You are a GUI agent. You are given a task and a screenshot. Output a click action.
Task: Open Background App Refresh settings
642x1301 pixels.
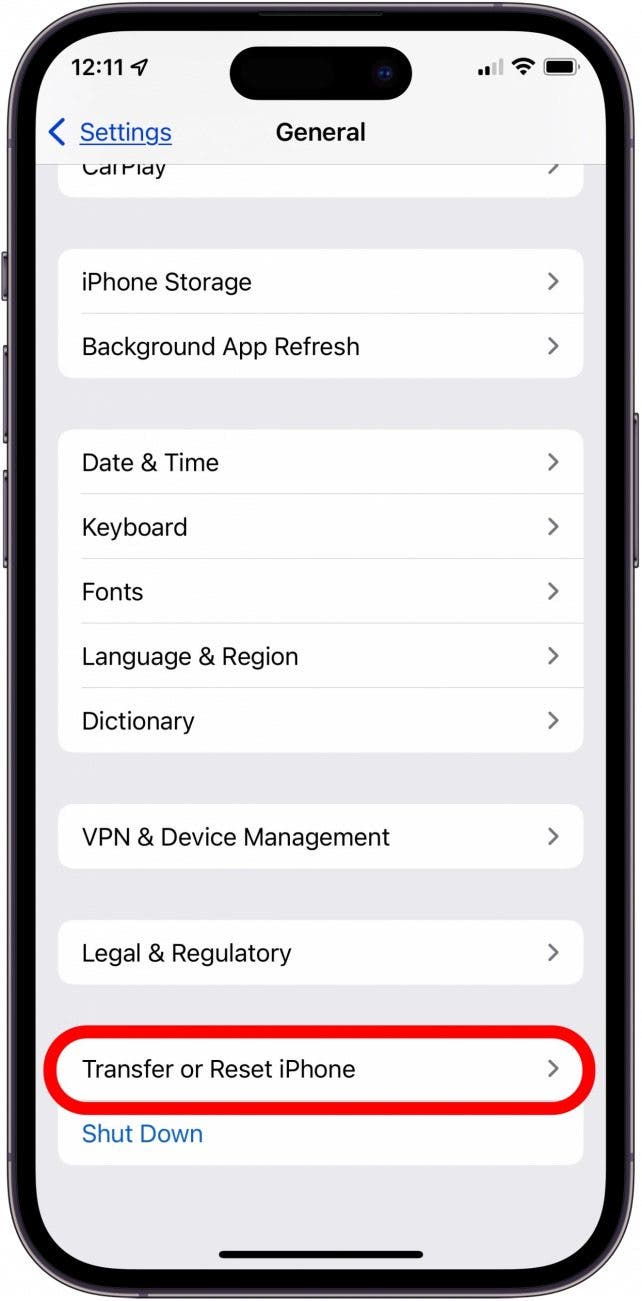(320, 347)
